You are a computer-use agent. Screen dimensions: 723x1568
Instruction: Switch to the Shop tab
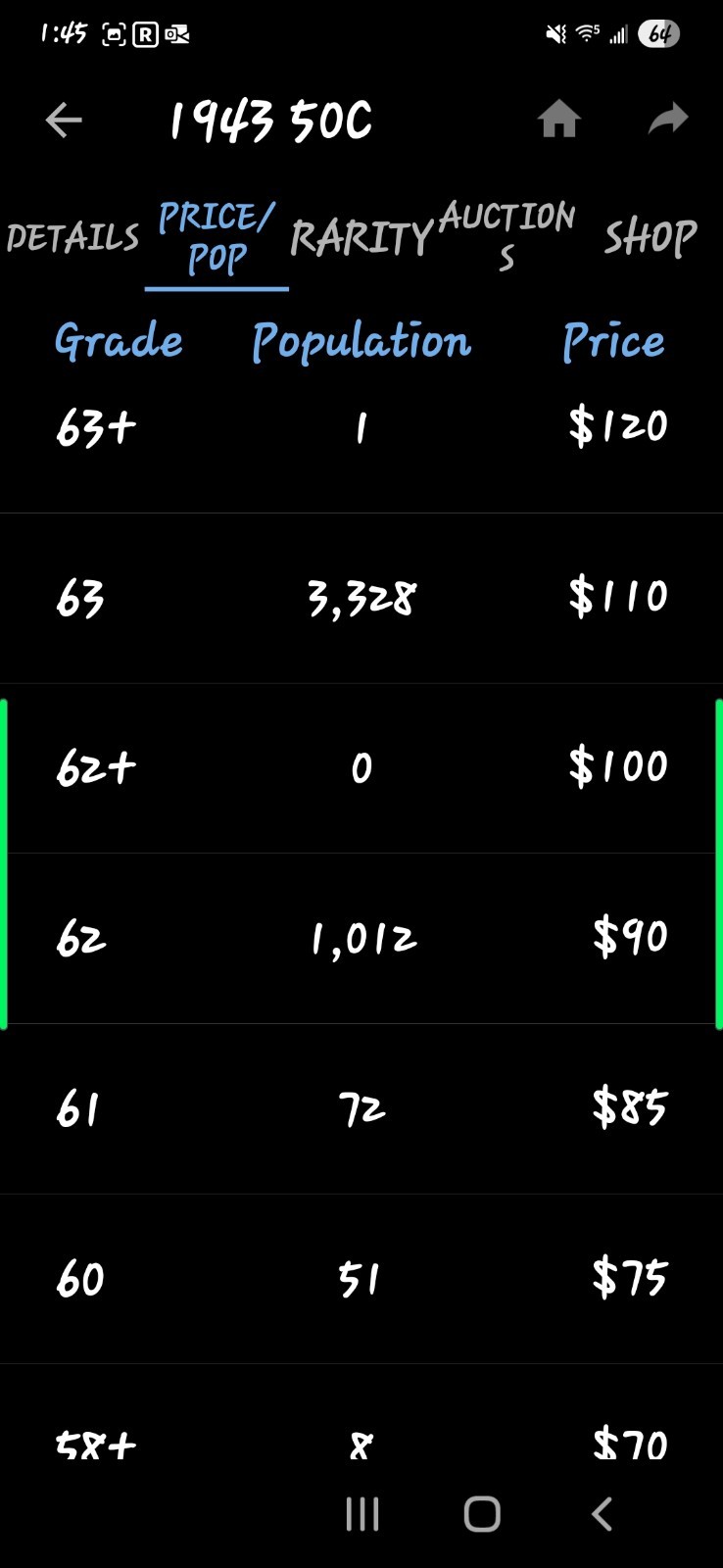(x=650, y=237)
